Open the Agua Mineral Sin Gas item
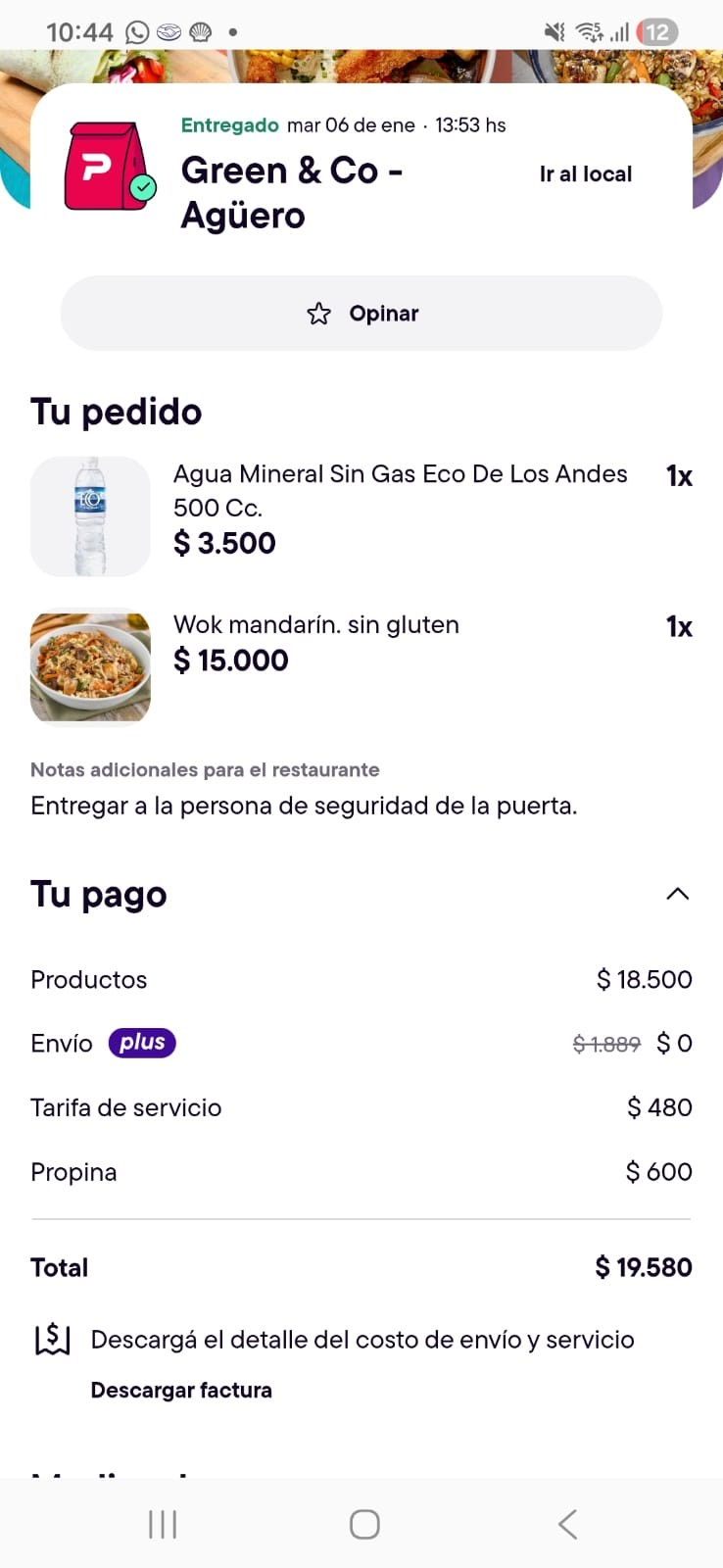The image size is (723, 1568). coord(400,490)
